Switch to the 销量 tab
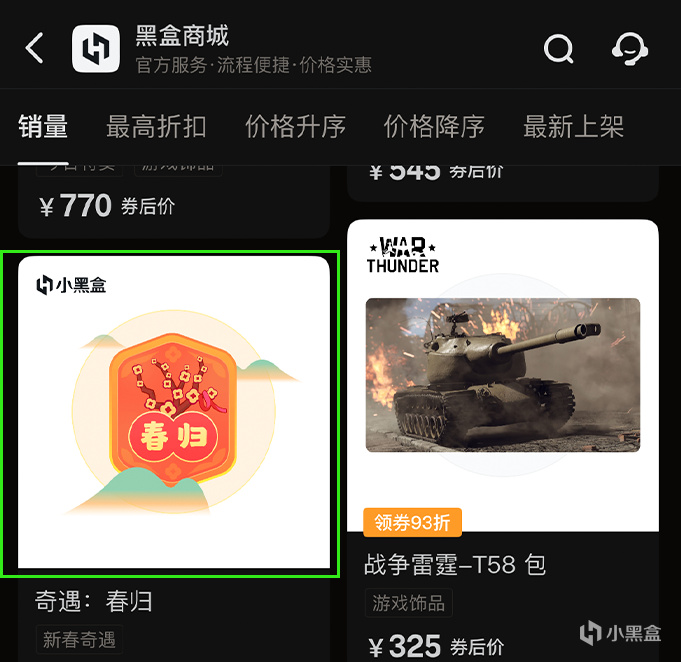The image size is (681, 662). (x=43, y=127)
